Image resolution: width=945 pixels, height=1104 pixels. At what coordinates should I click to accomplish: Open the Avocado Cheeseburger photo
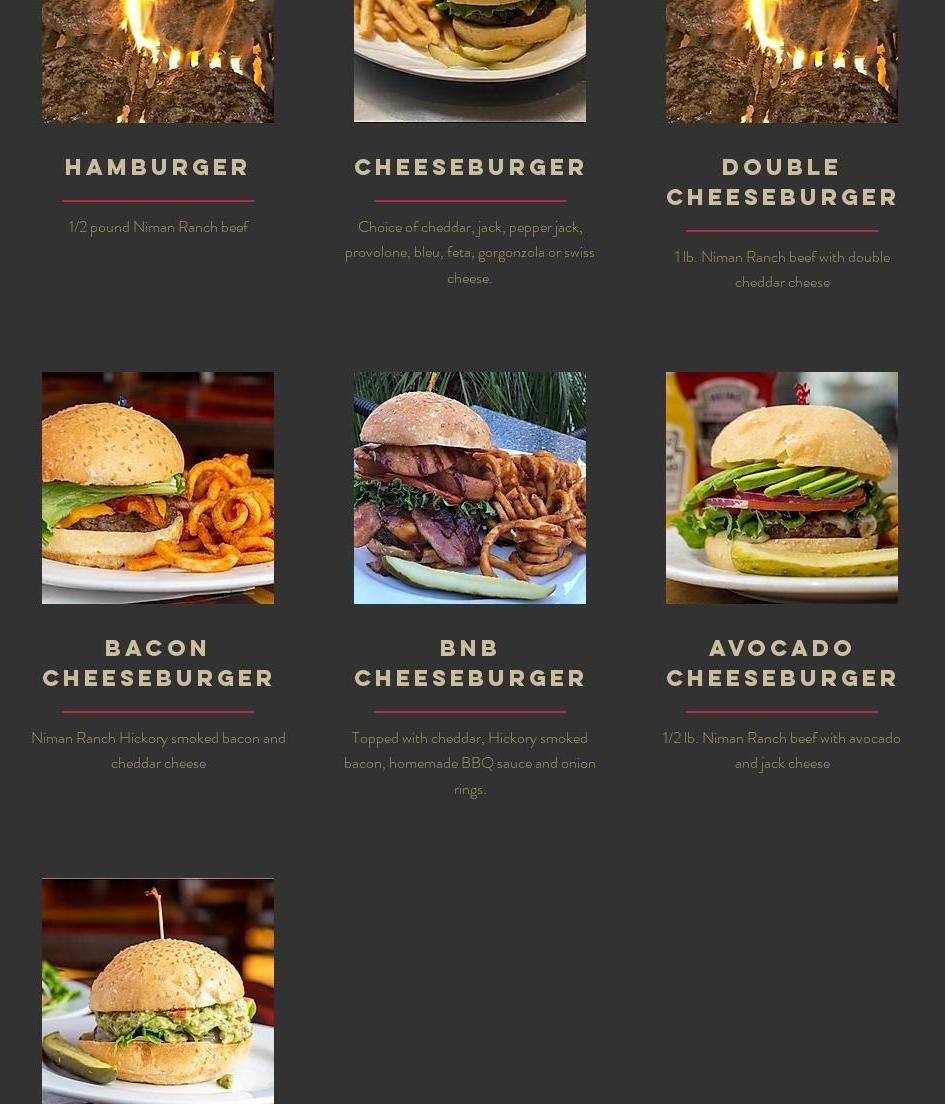(x=782, y=488)
